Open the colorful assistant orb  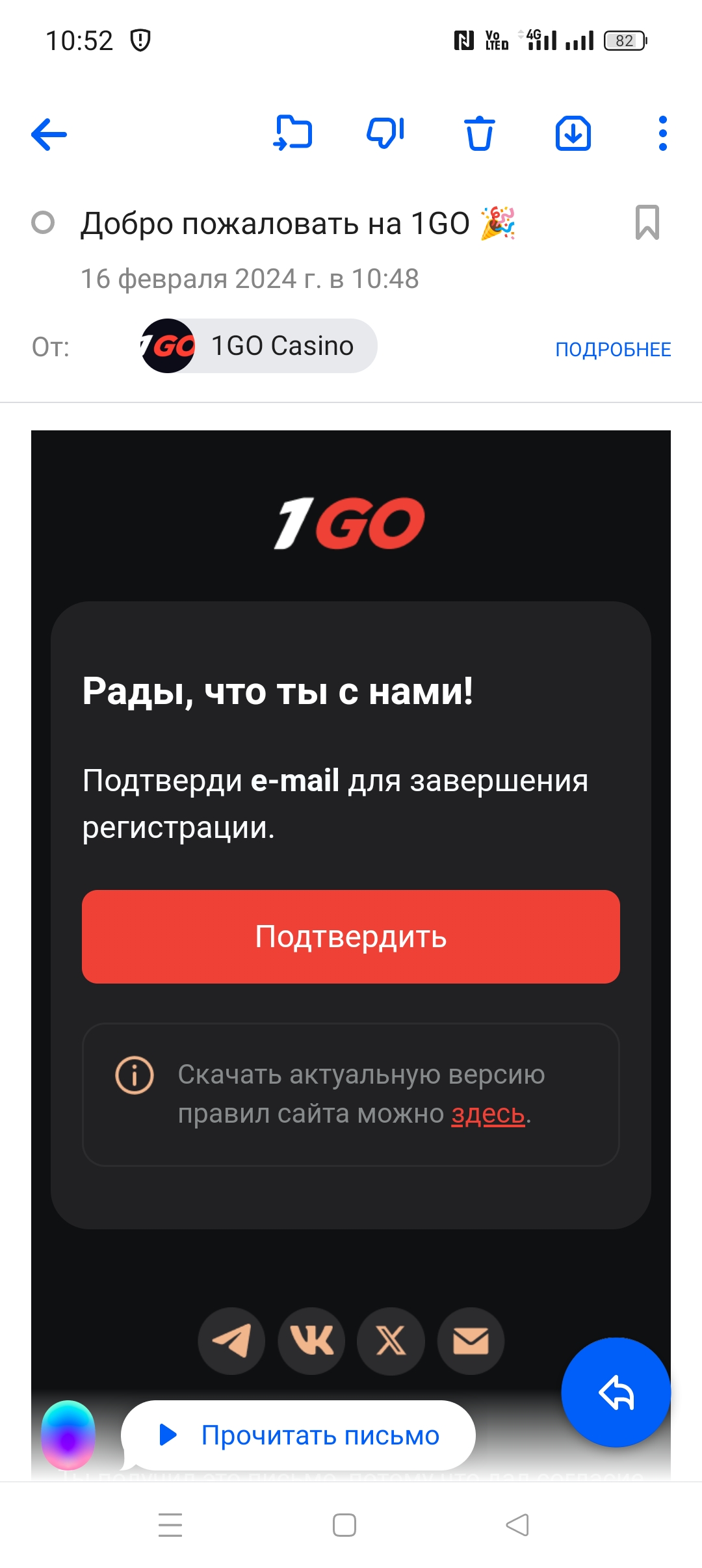click(68, 1435)
